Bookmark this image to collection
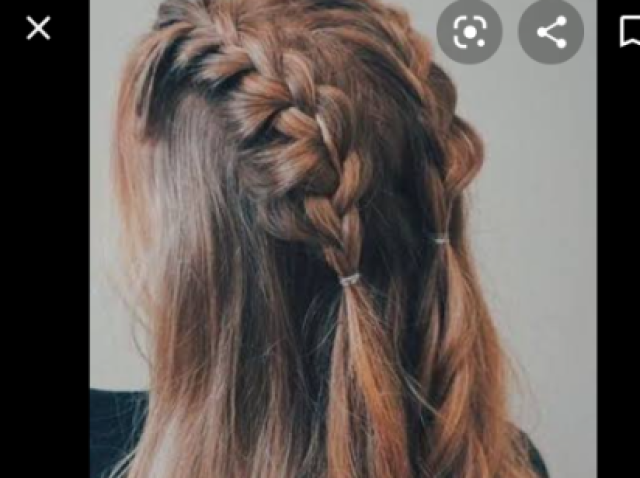The width and height of the screenshot is (640, 478). [x=629, y=33]
